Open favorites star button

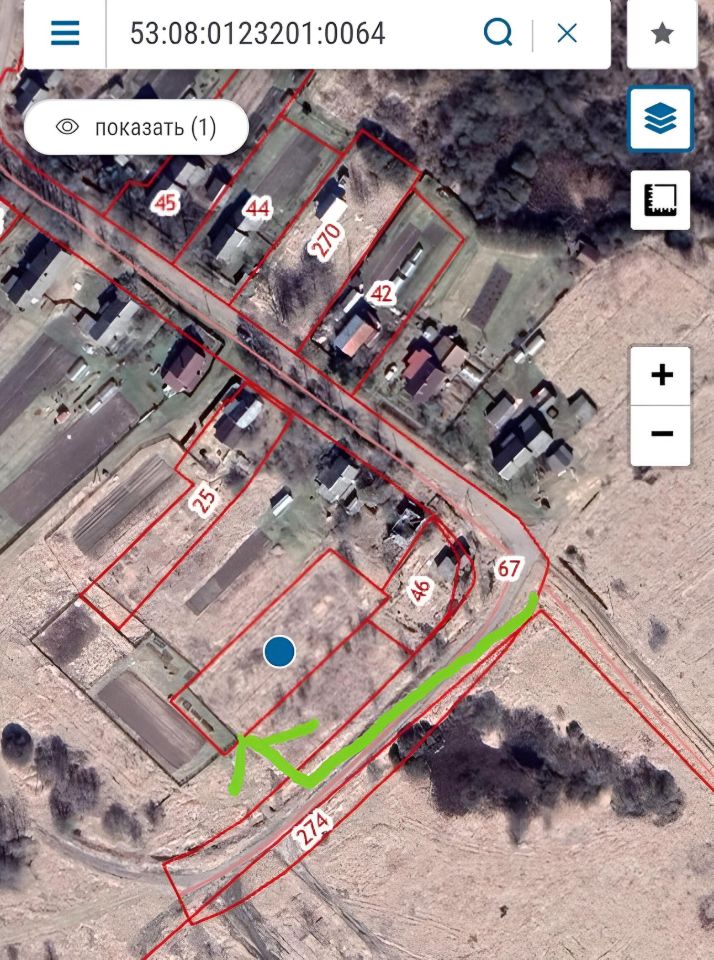[x=662, y=34]
